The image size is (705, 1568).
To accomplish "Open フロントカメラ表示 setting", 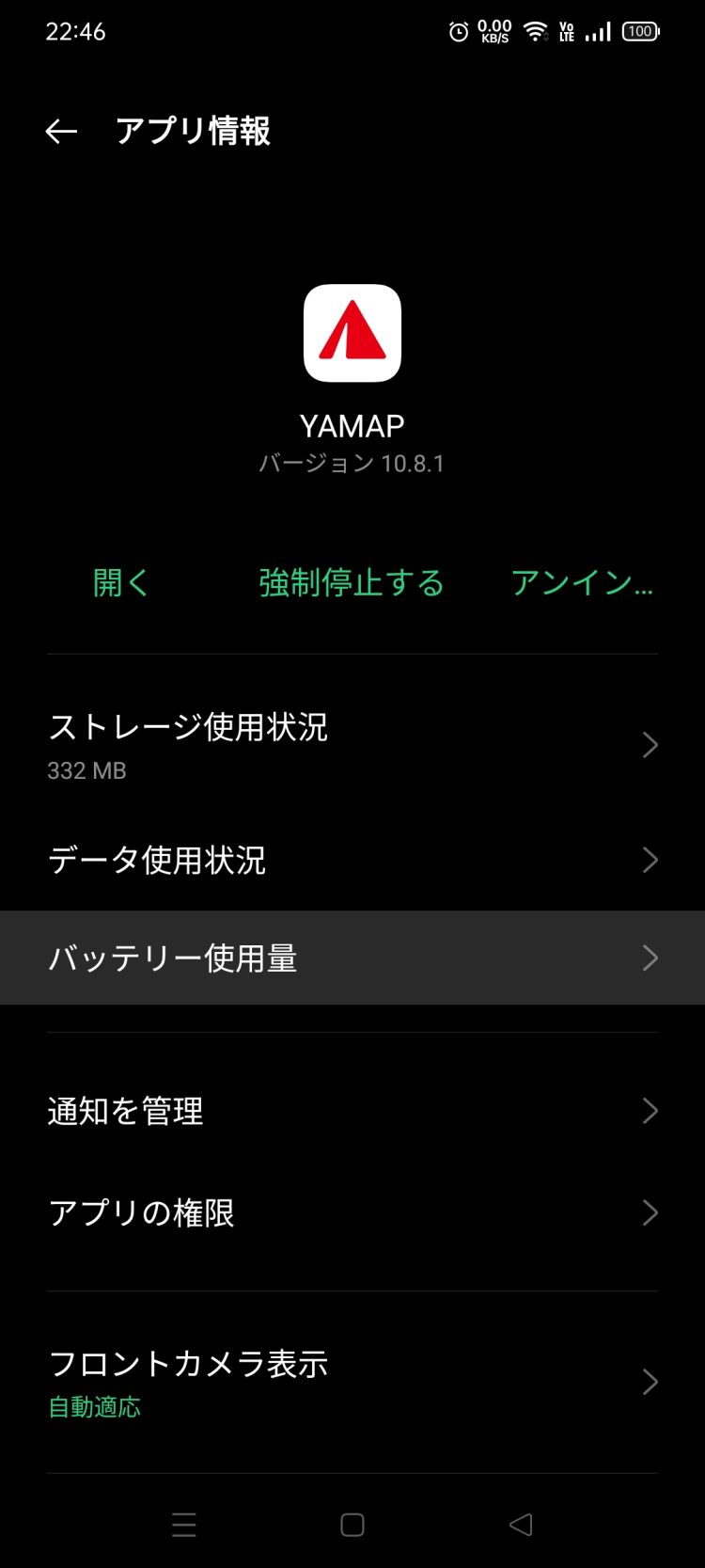I will pyautogui.click(x=352, y=1382).
